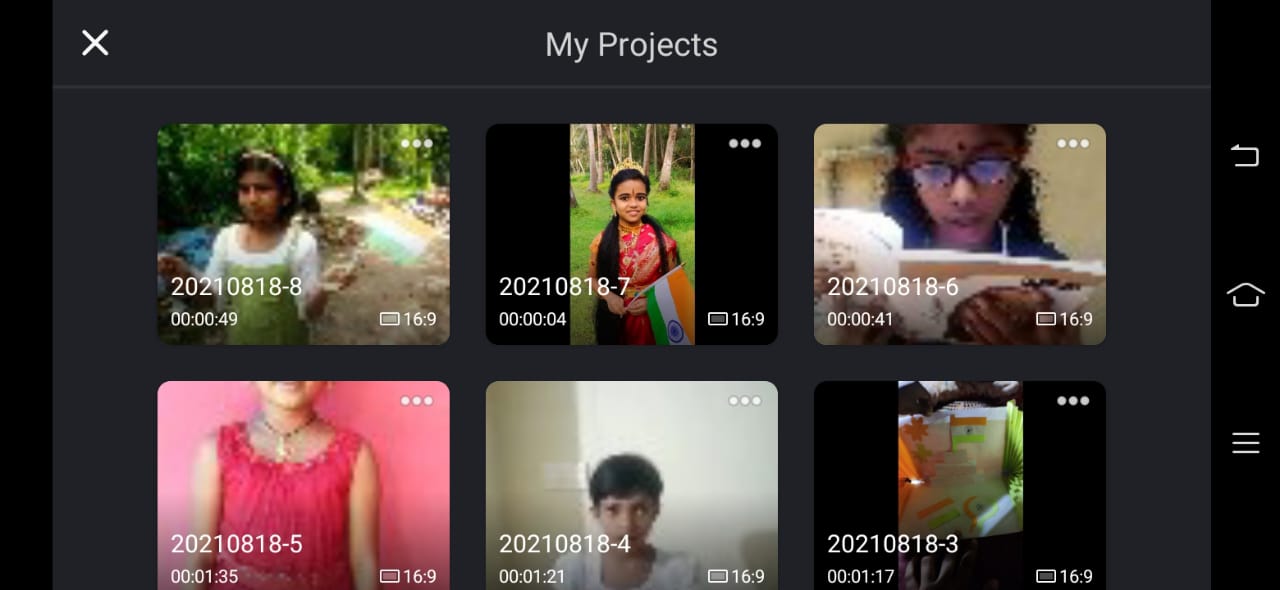Show more options for project 20210818-4

[745, 401]
